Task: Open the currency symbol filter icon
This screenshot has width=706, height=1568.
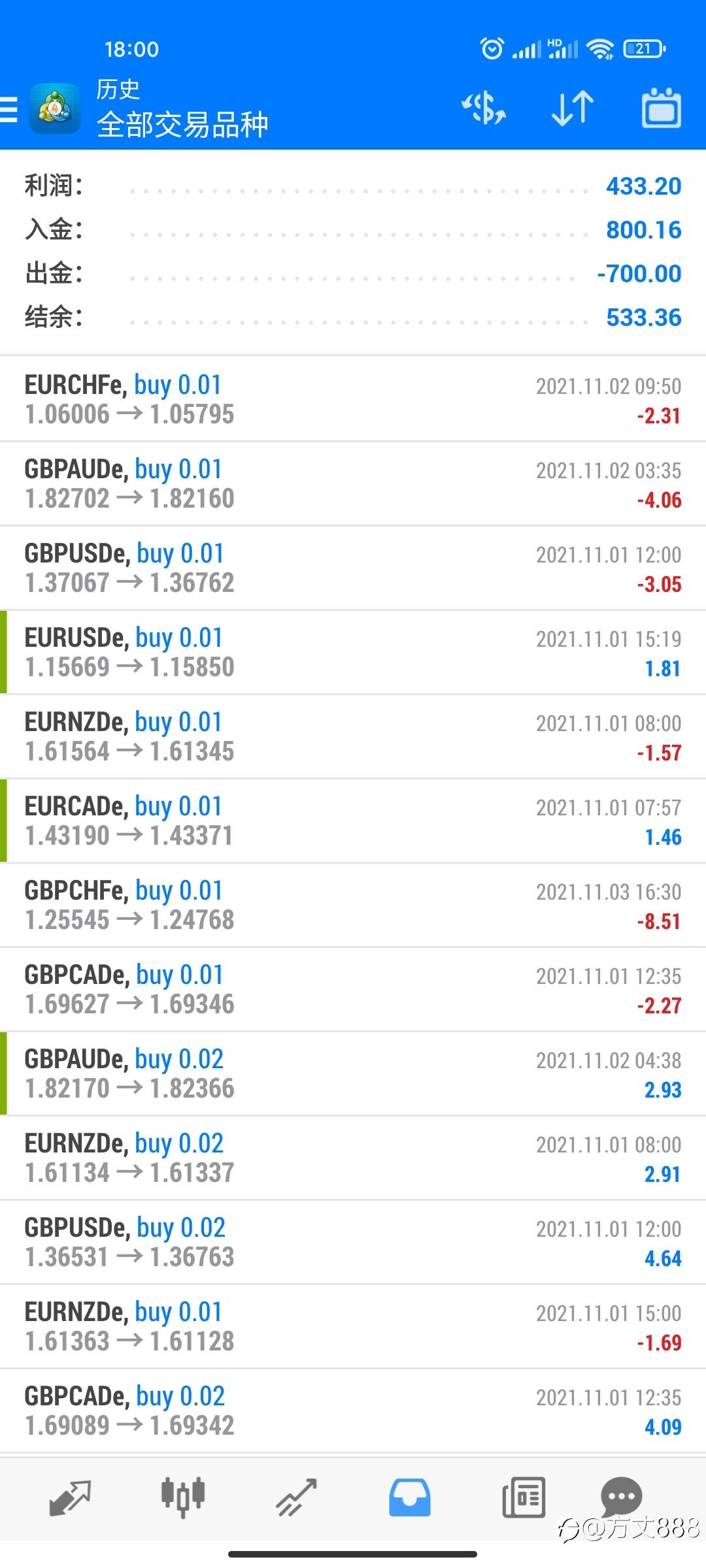Action: click(484, 108)
